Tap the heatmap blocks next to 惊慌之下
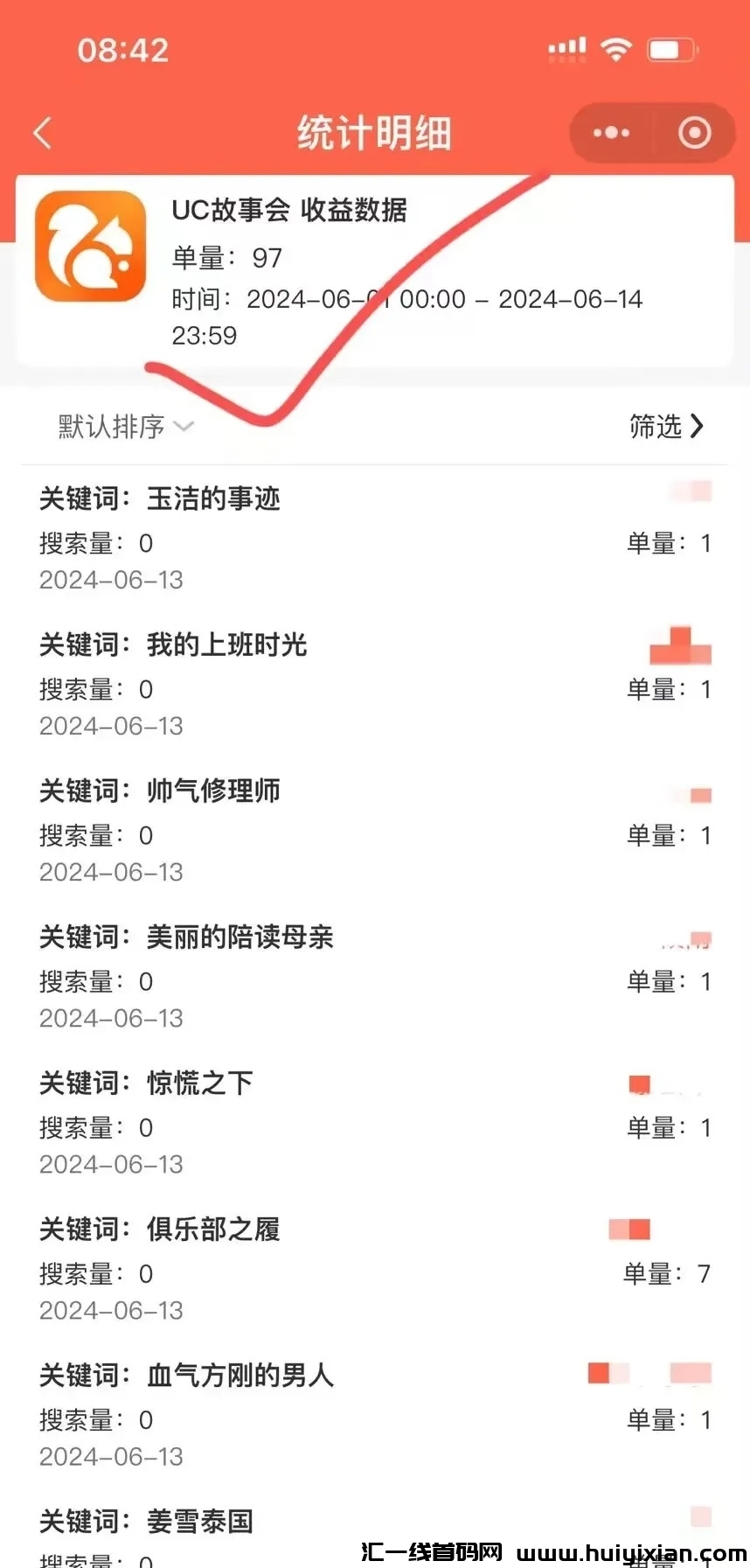 pos(639,1083)
